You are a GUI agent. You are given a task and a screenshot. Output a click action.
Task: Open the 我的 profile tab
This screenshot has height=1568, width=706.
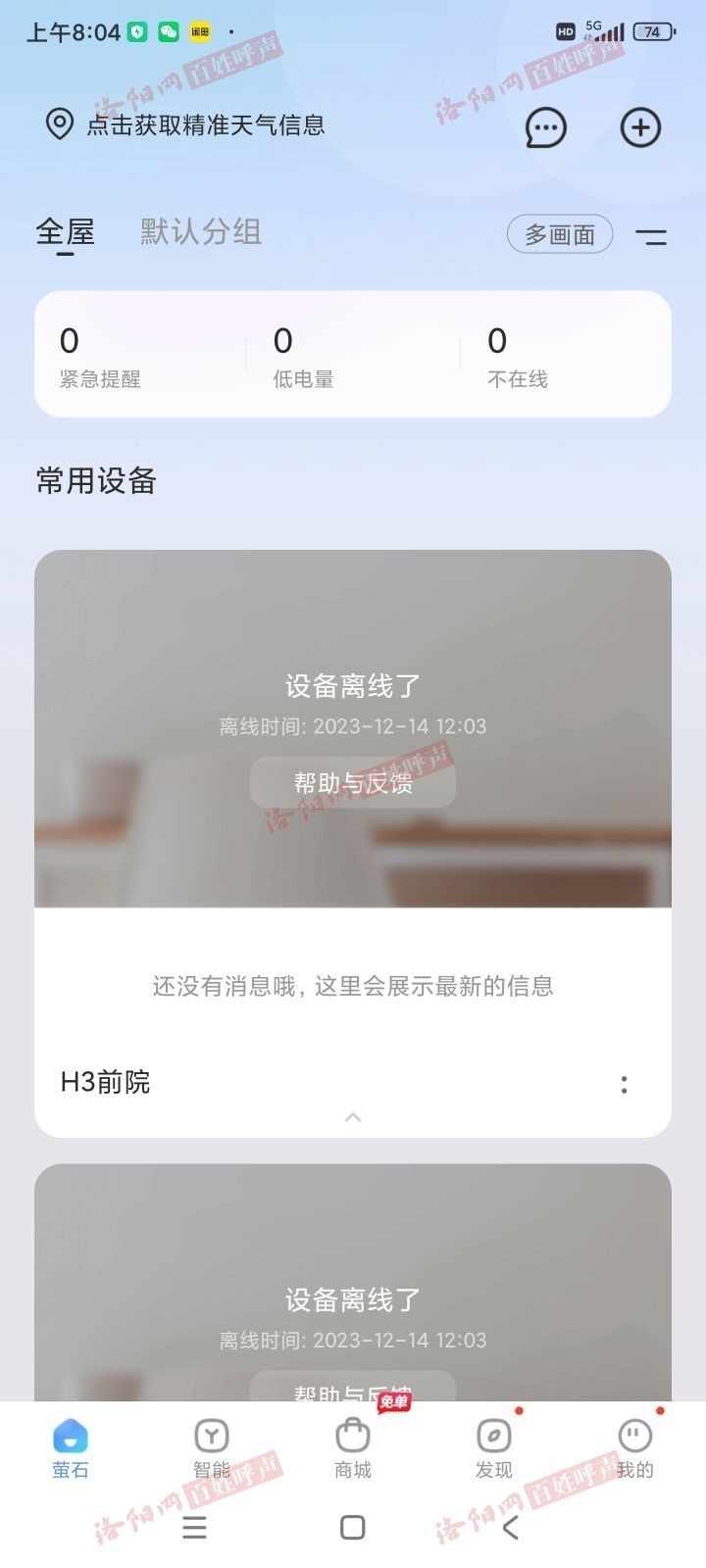pos(634,1447)
